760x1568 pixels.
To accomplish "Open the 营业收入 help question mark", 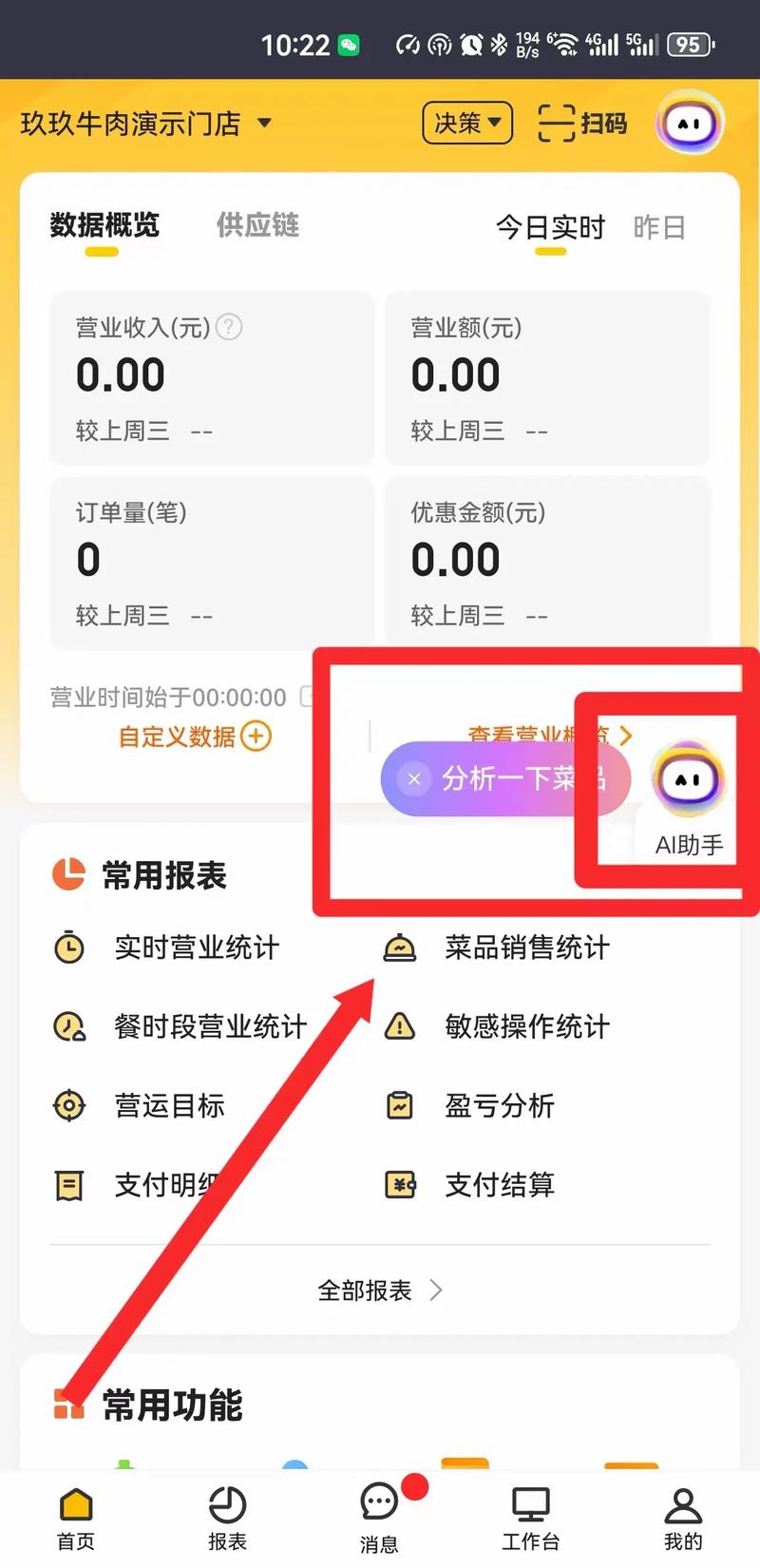I will 229,327.
